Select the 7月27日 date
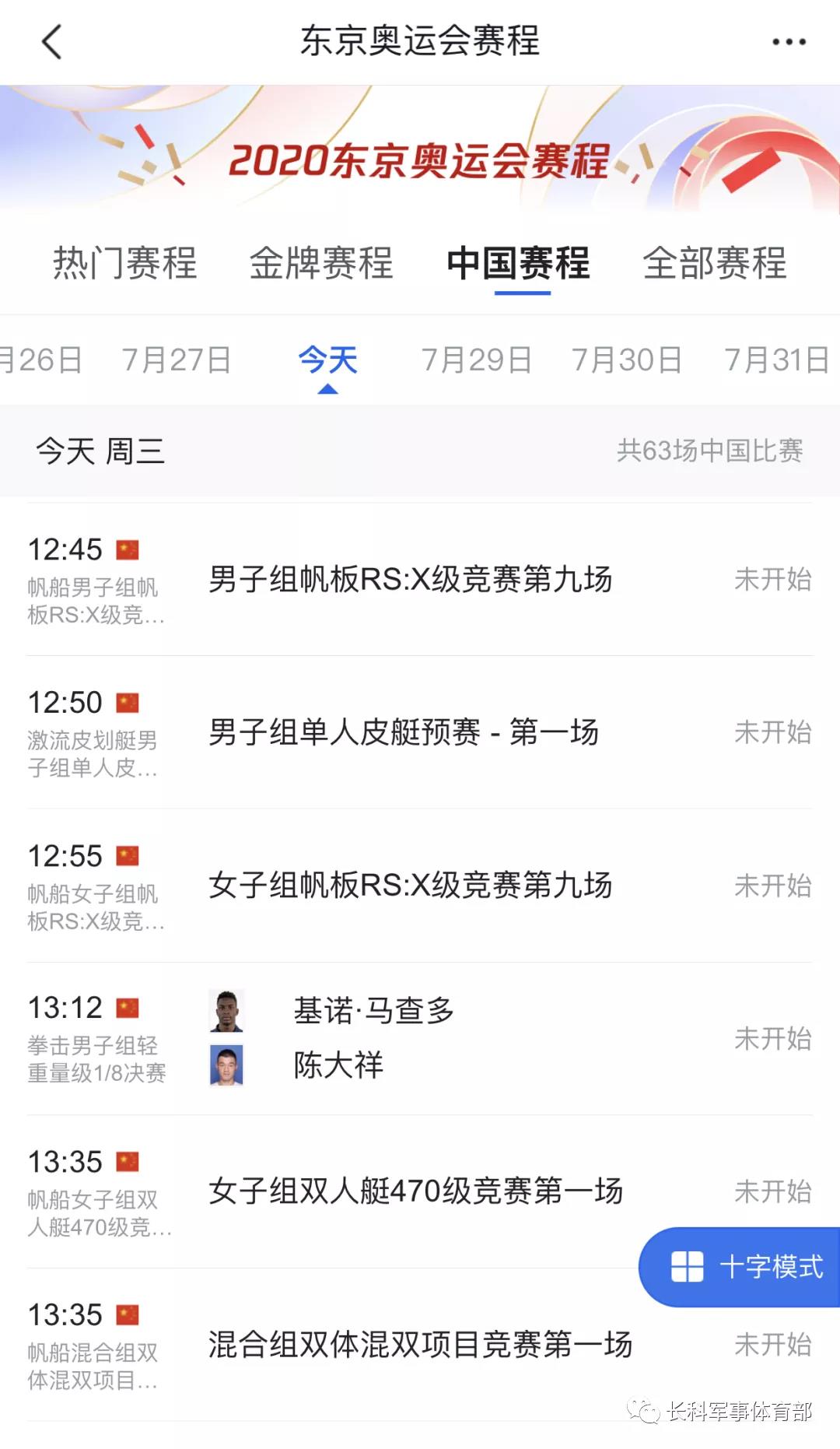 click(177, 360)
